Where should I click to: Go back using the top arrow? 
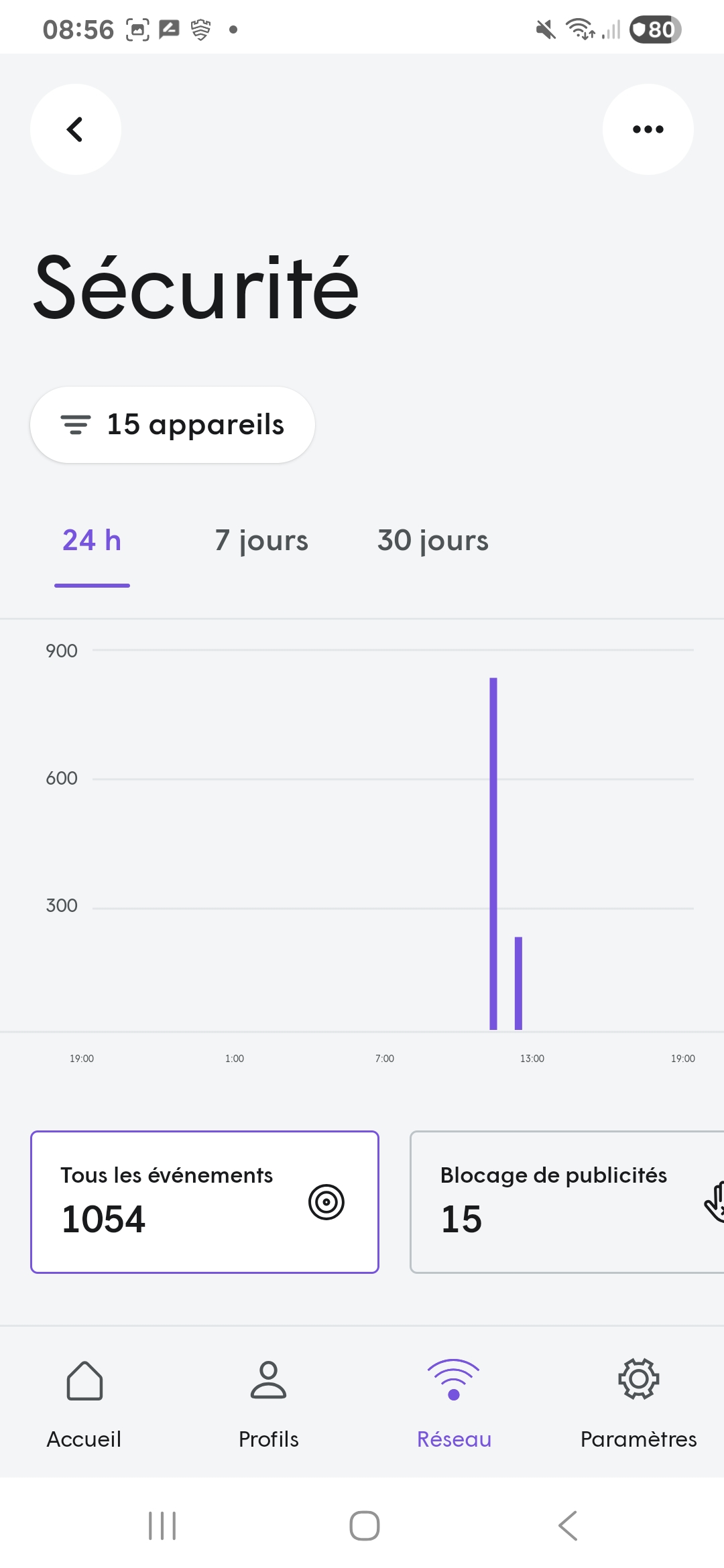tap(76, 129)
